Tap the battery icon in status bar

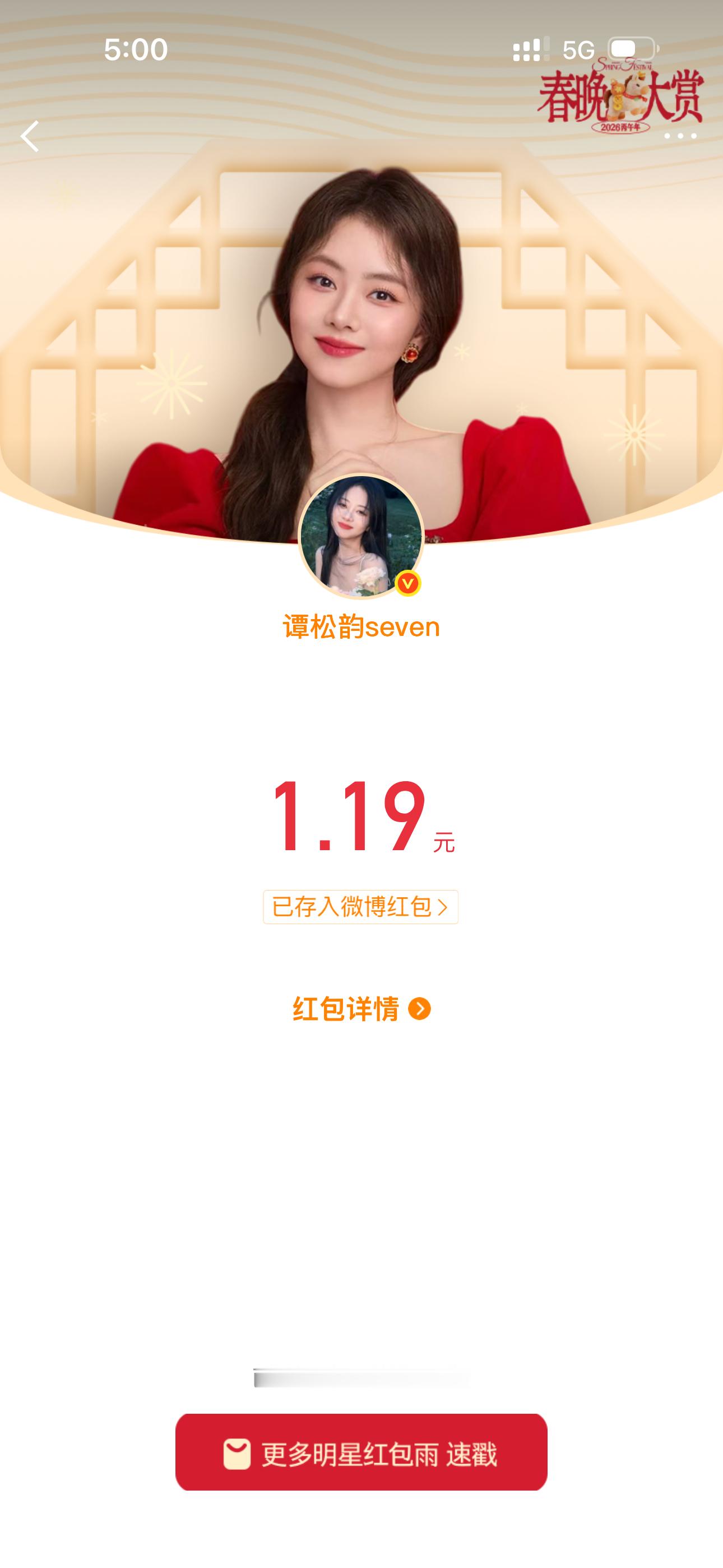point(633,48)
